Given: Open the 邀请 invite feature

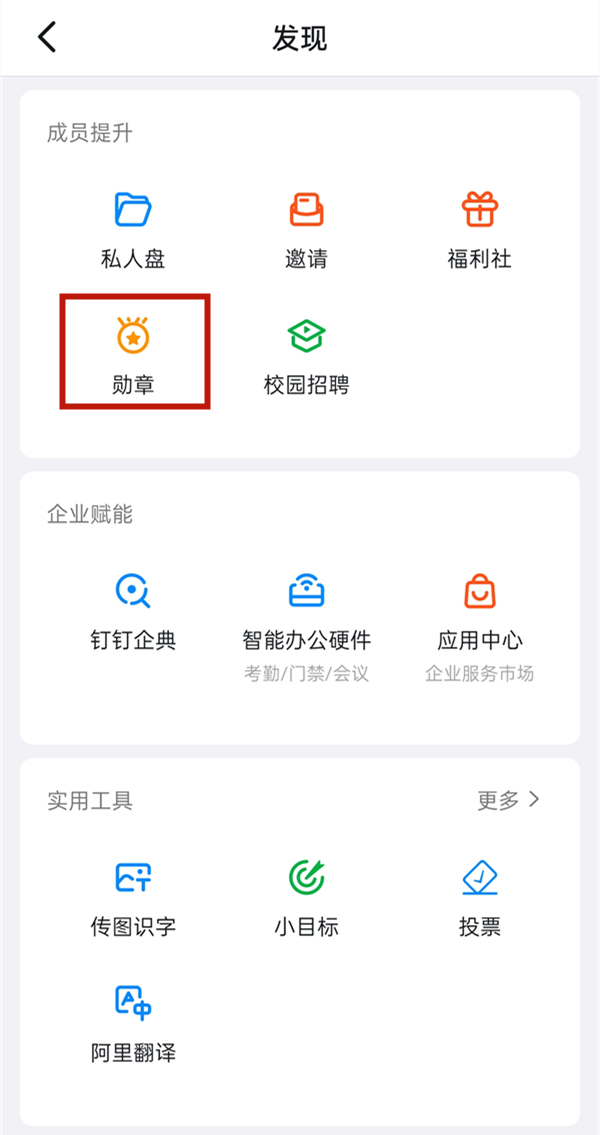Looking at the screenshot, I should click(x=306, y=228).
